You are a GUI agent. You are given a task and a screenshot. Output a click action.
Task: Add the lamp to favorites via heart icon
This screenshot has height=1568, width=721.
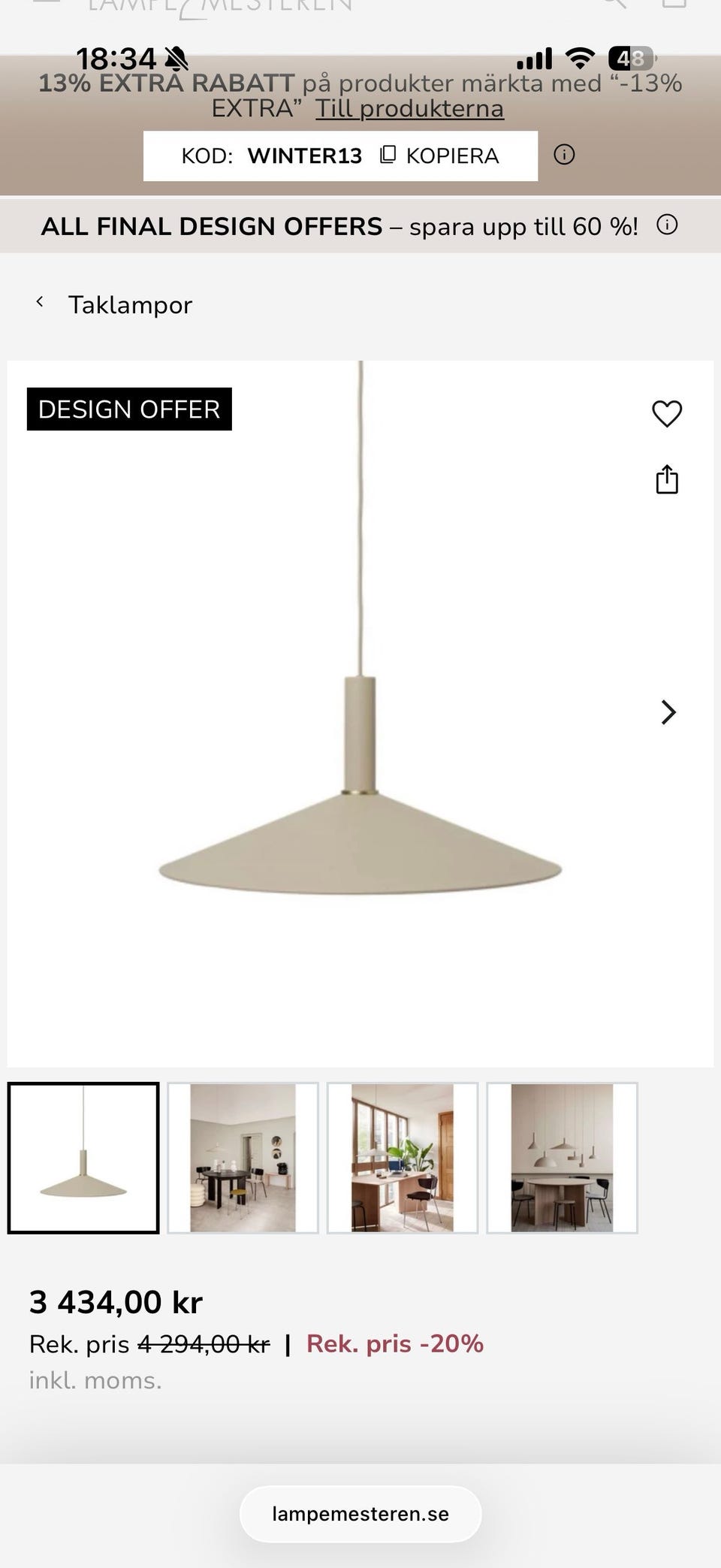pos(668,412)
